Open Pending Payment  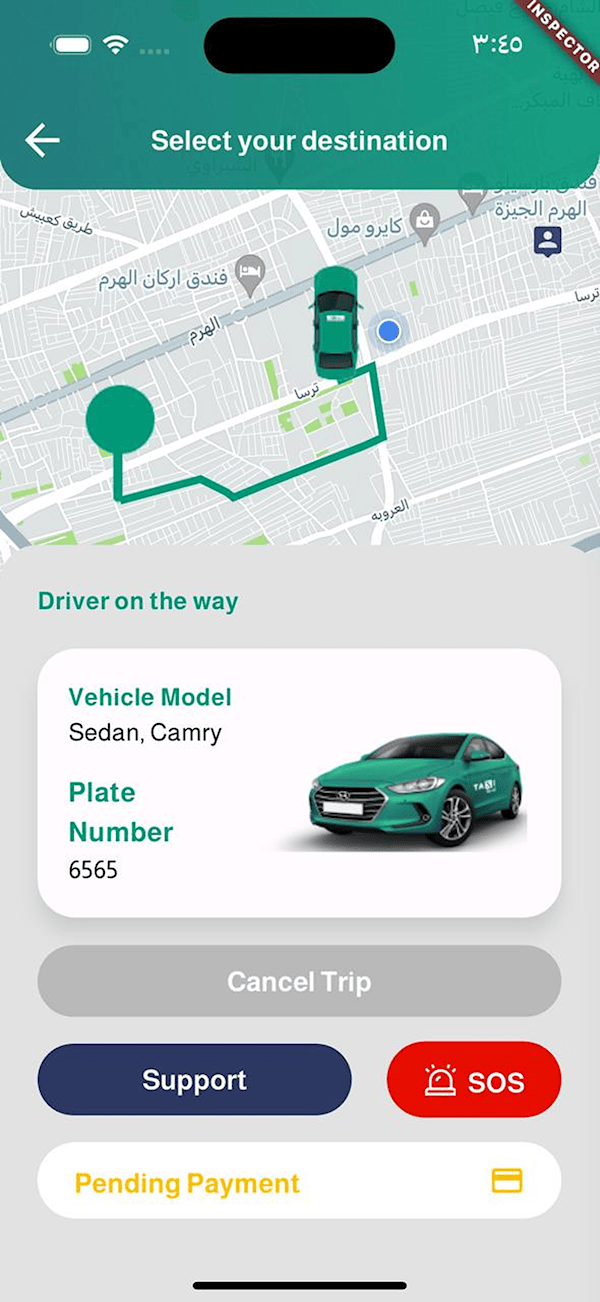click(x=299, y=1182)
